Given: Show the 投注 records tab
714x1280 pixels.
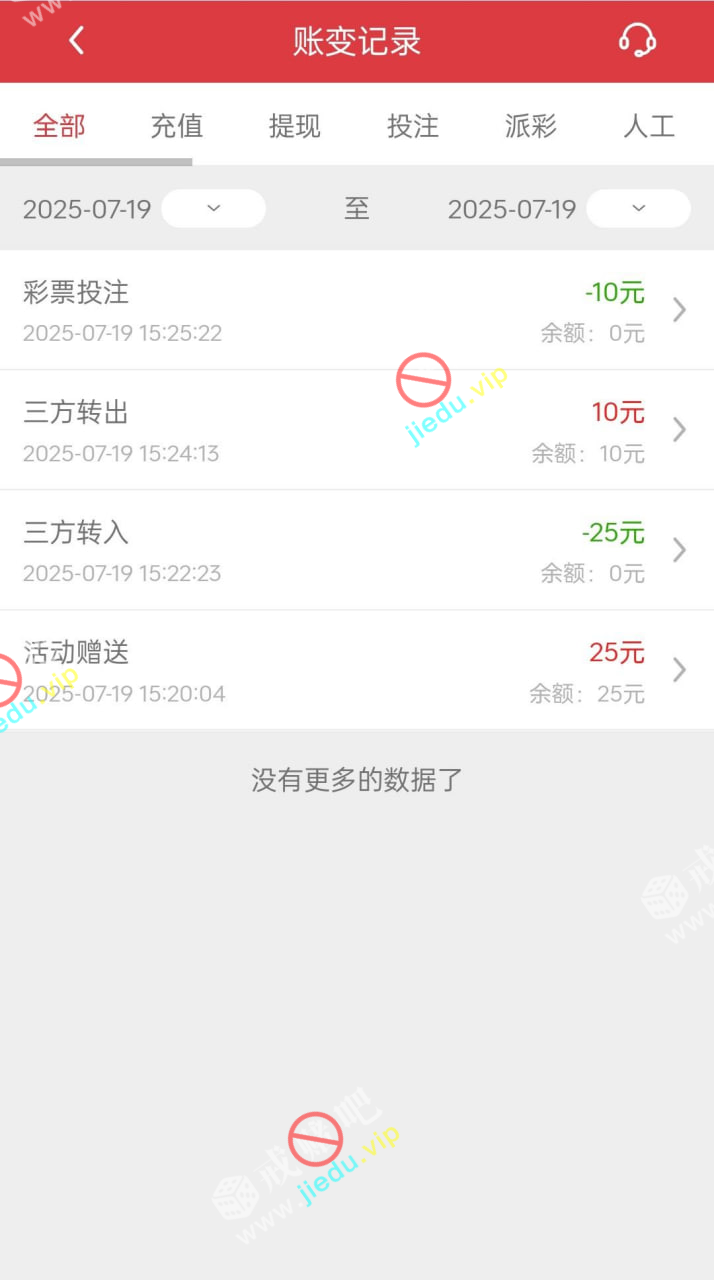Looking at the screenshot, I should 413,126.
